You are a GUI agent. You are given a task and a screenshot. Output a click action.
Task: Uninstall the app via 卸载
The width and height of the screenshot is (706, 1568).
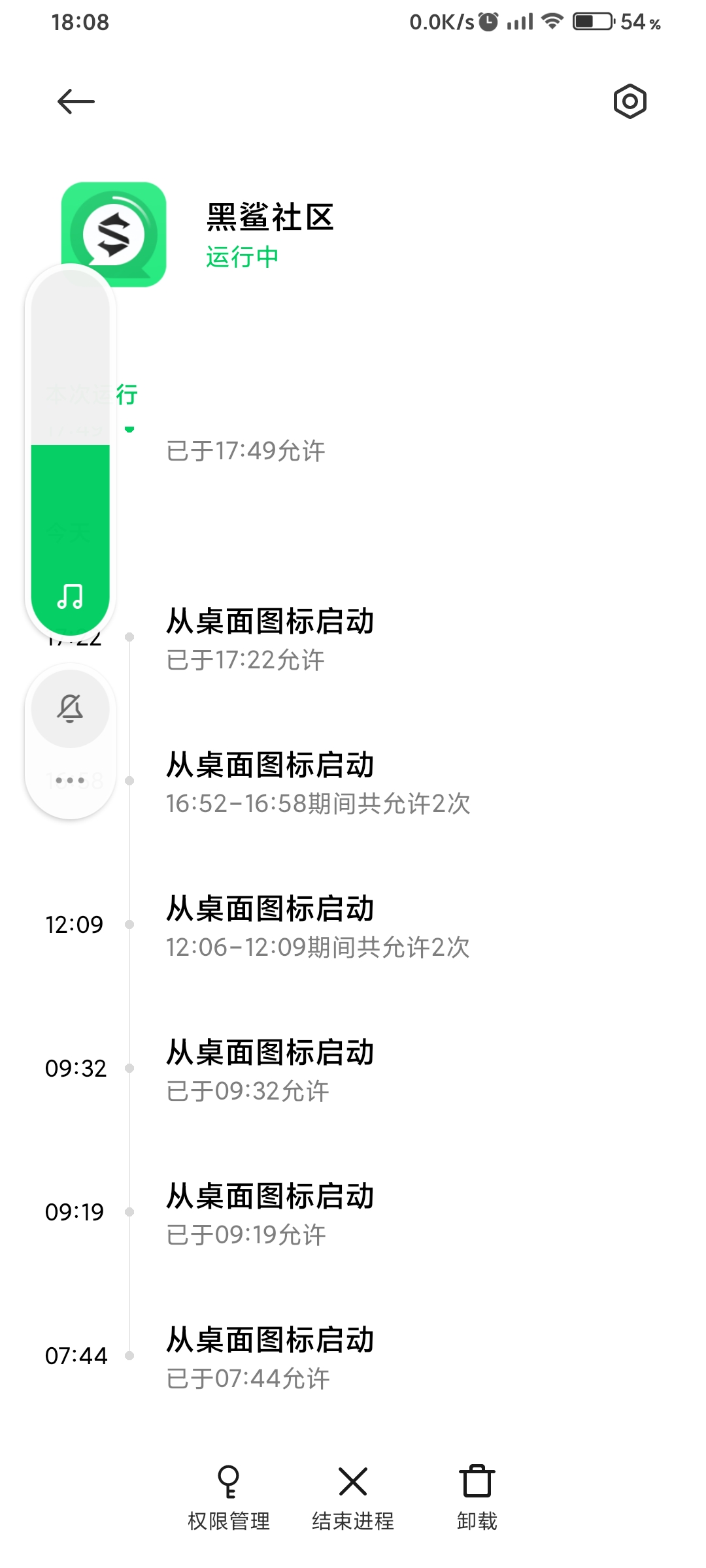tap(477, 1497)
